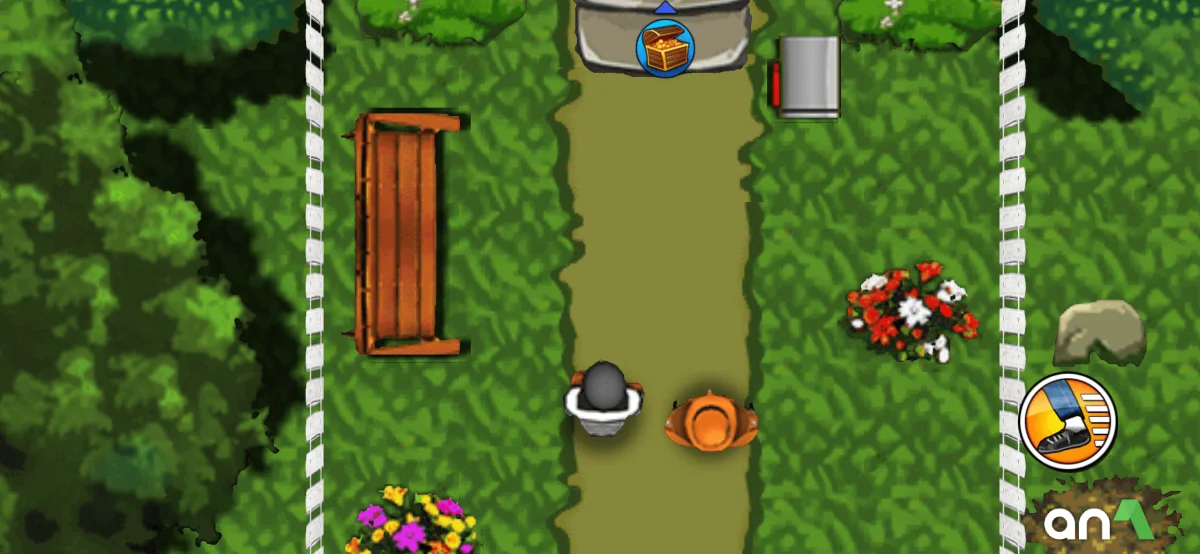Tap the treasure chest marker
This screenshot has height=554, width=1200.
(665, 47)
